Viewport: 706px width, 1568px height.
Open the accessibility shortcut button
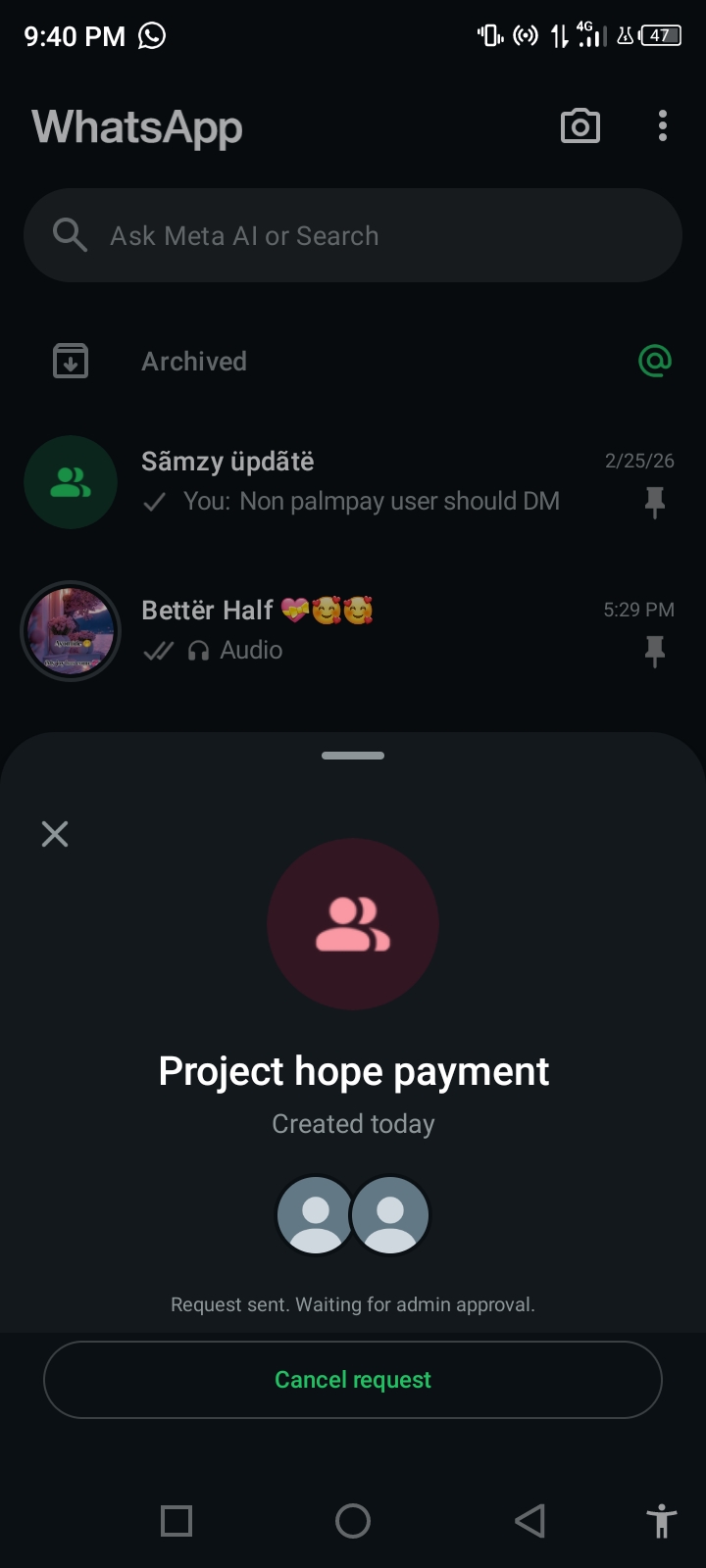point(662,1521)
